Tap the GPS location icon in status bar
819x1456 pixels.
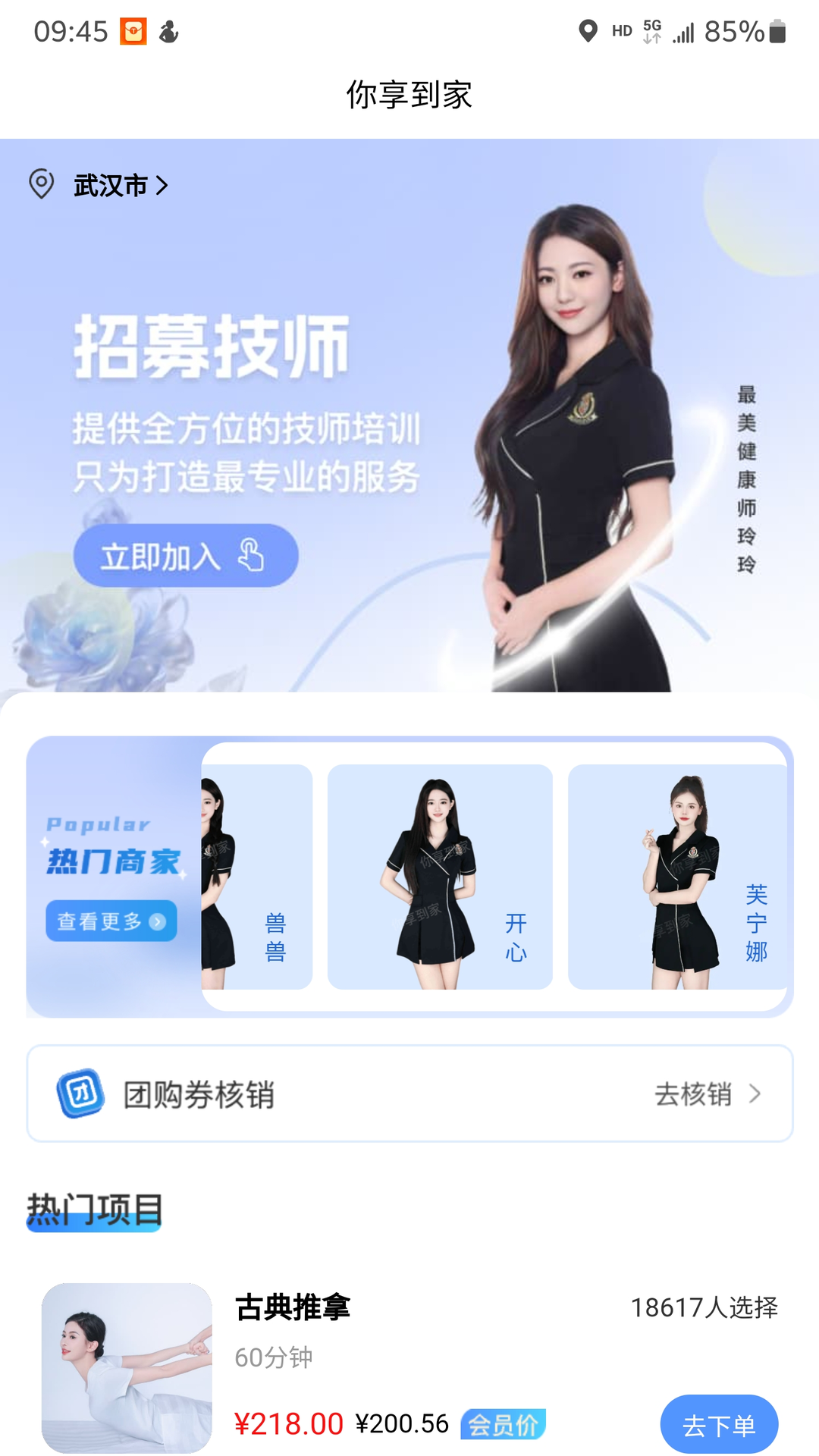click(x=587, y=32)
